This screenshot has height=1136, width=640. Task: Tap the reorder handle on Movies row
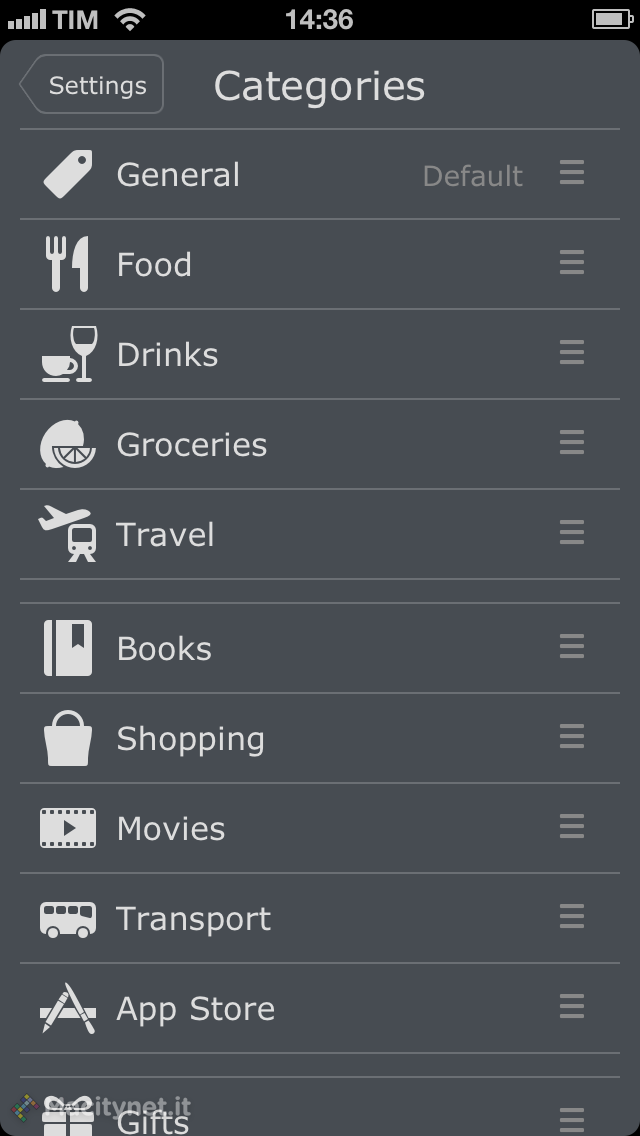(572, 827)
